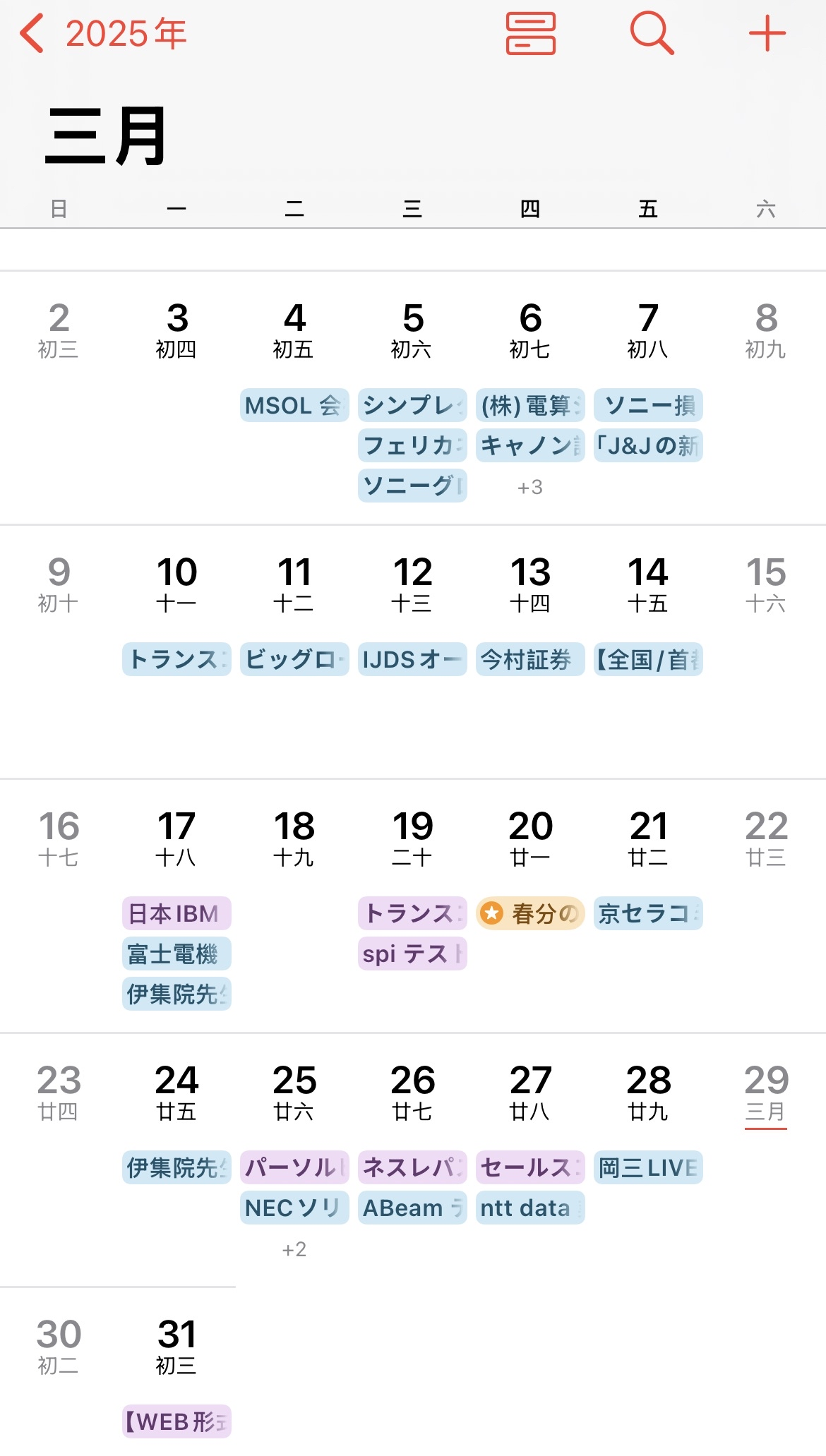Open the IJDS event on March 12
This screenshot has height=1456, width=826.
pos(412,659)
